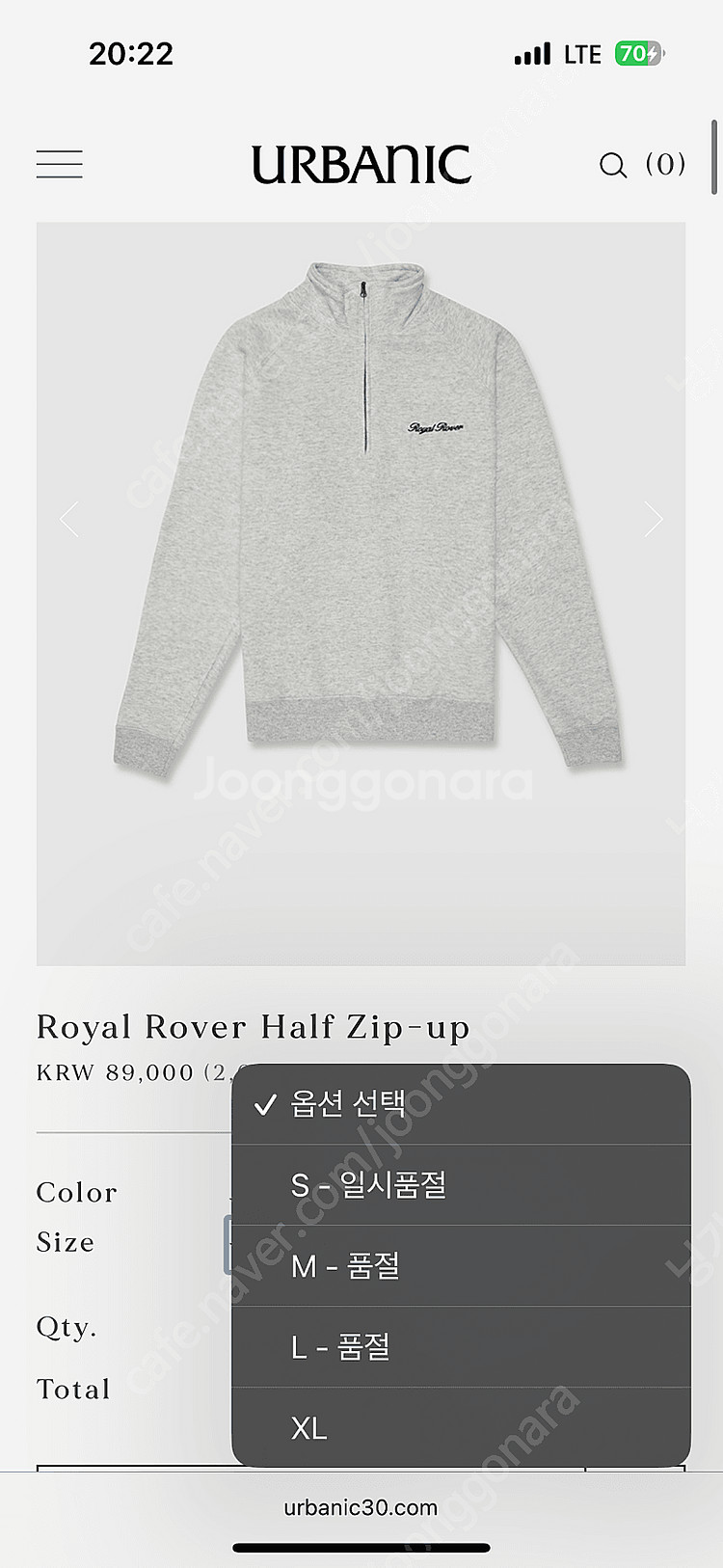Image resolution: width=723 pixels, height=1568 pixels.
Task: Open the search icon
Action: [x=613, y=165]
